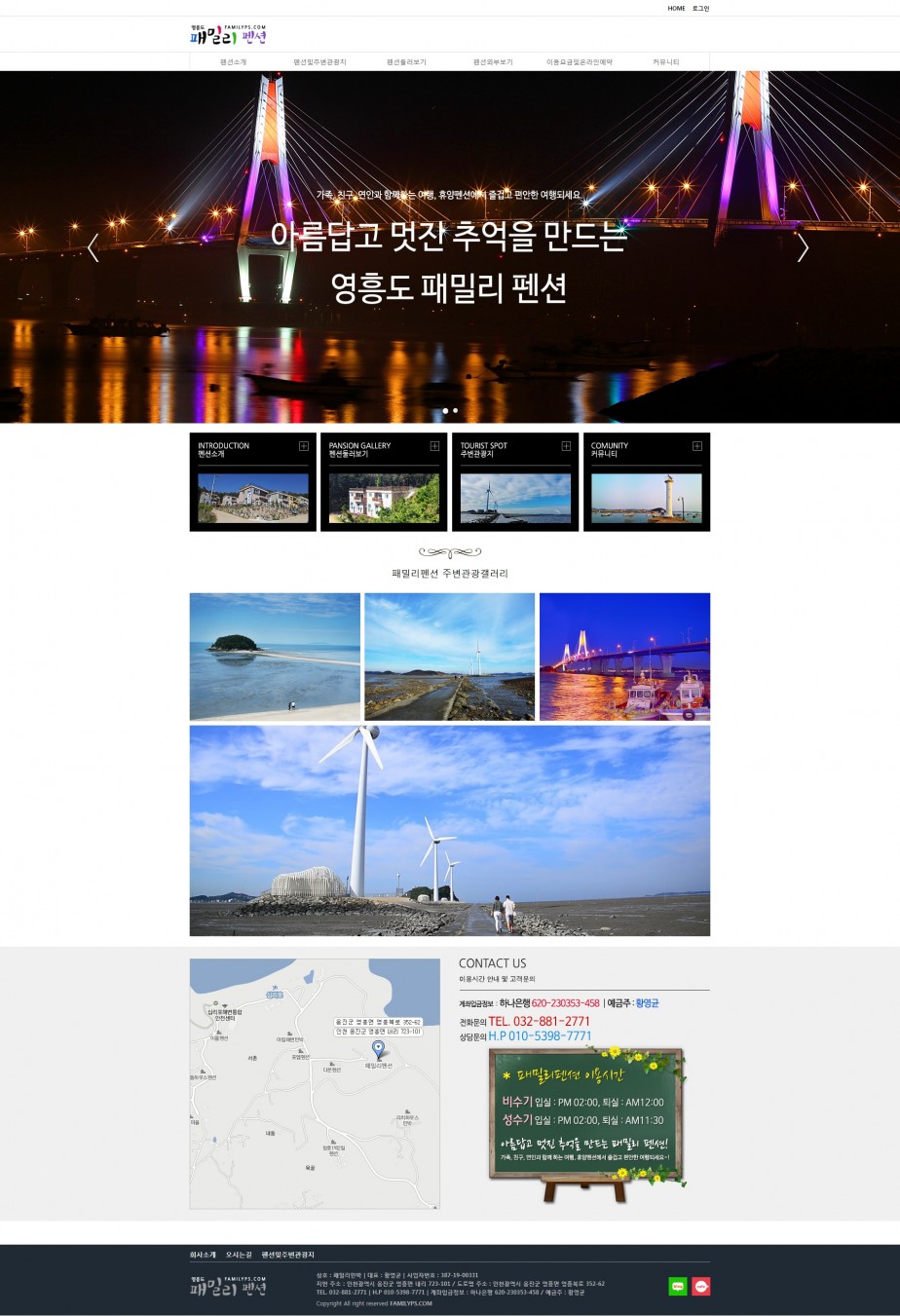This screenshot has height=1316, width=900.
Task: Open the INTRODUCTION 펜션소개 card
Action: click(253, 482)
